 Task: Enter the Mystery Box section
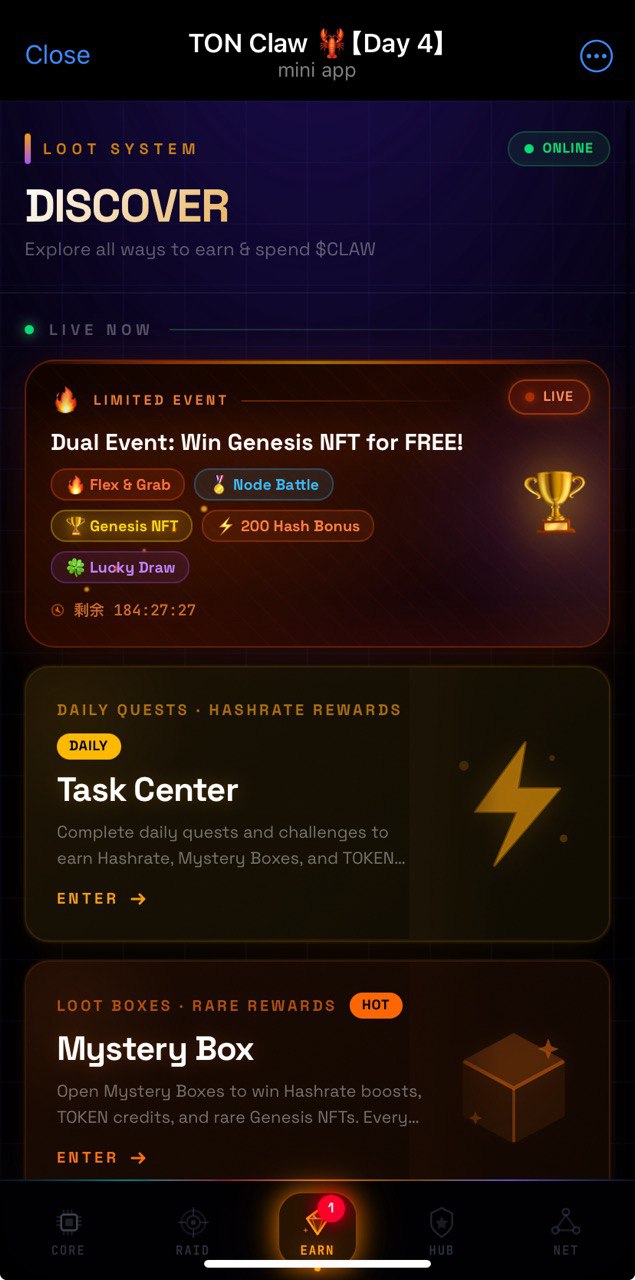102,1157
